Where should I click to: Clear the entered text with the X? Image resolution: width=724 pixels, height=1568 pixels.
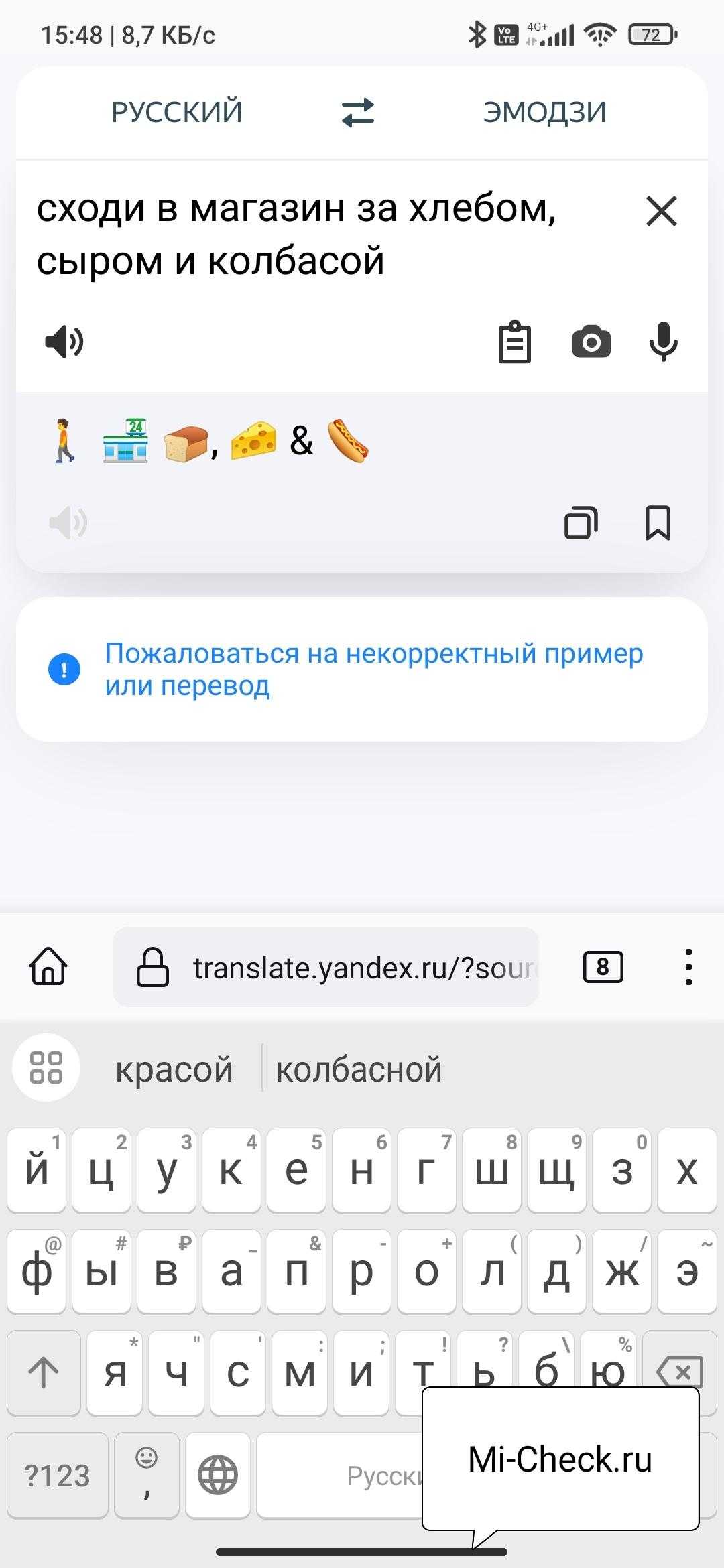[x=662, y=212]
